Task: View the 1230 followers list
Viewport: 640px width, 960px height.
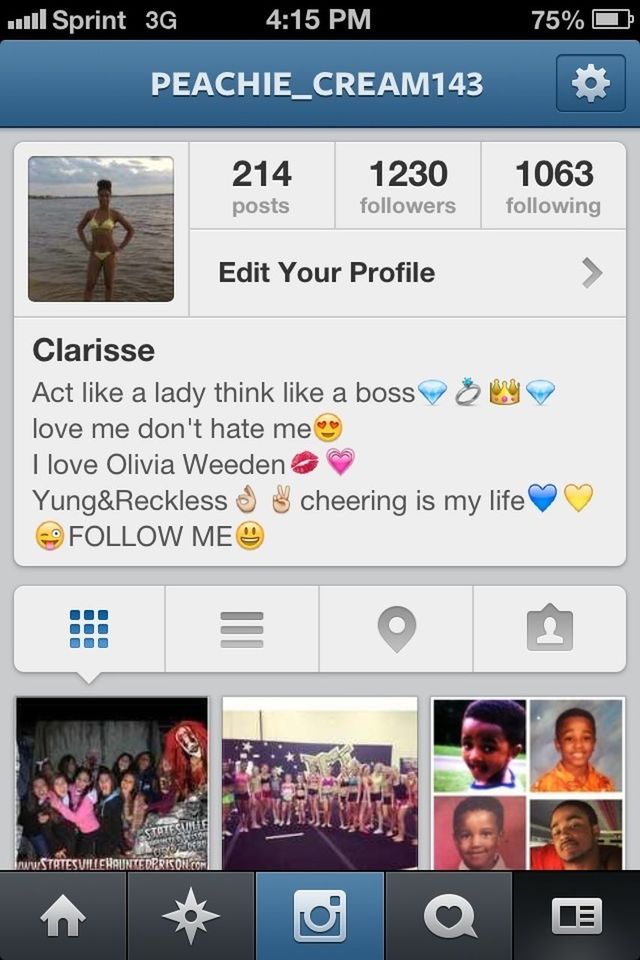Action: (408, 187)
